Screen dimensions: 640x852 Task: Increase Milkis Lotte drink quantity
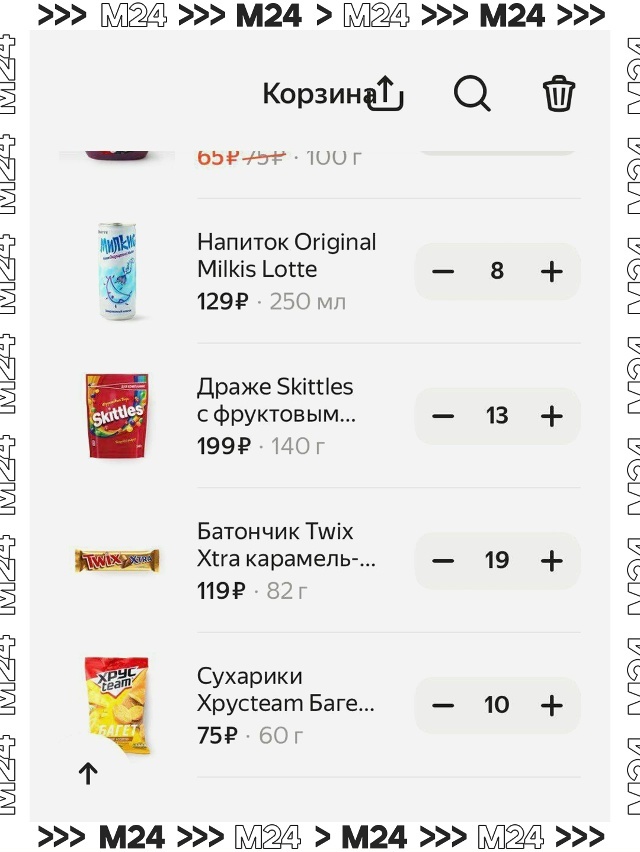(551, 271)
